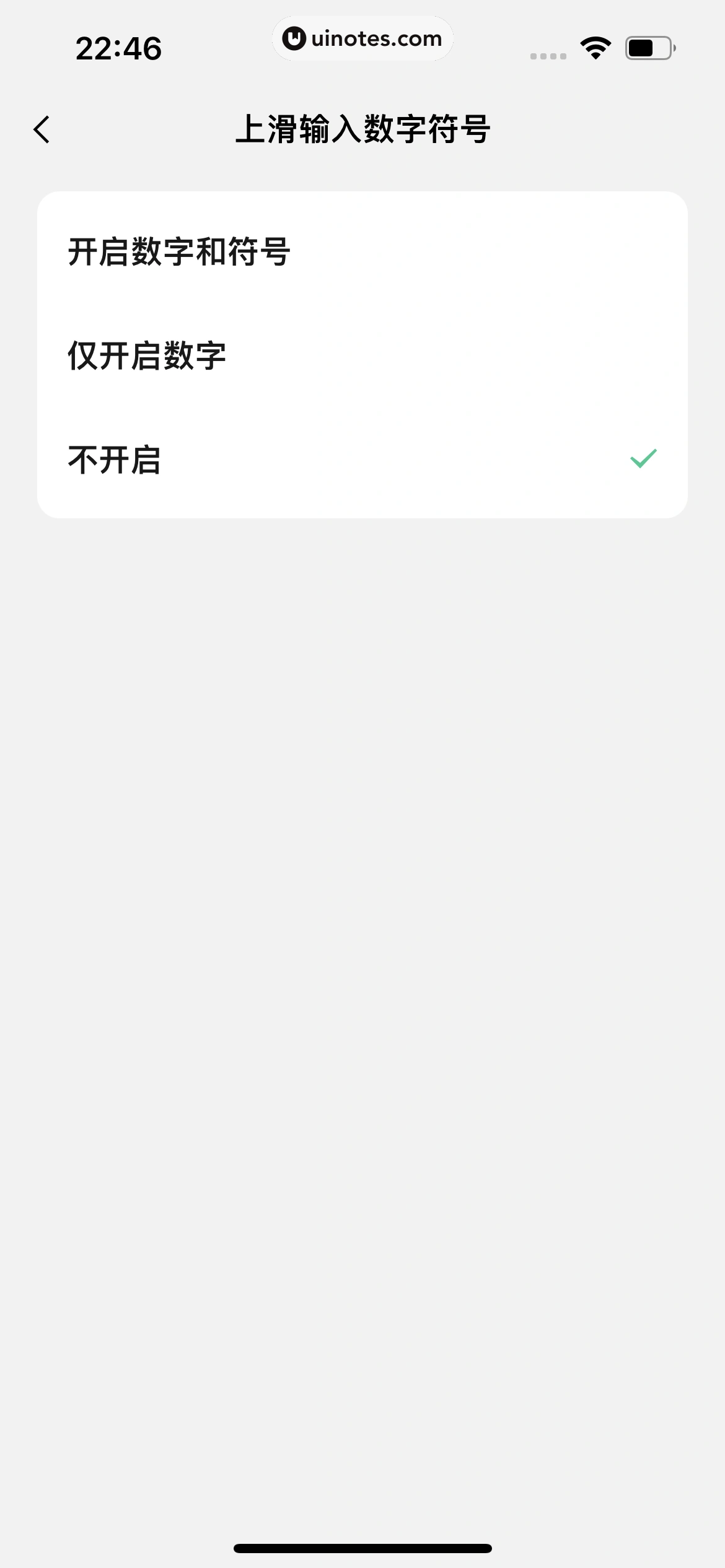Collapse this screen via the back arrow
725x1568 pixels.
[x=42, y=130]
